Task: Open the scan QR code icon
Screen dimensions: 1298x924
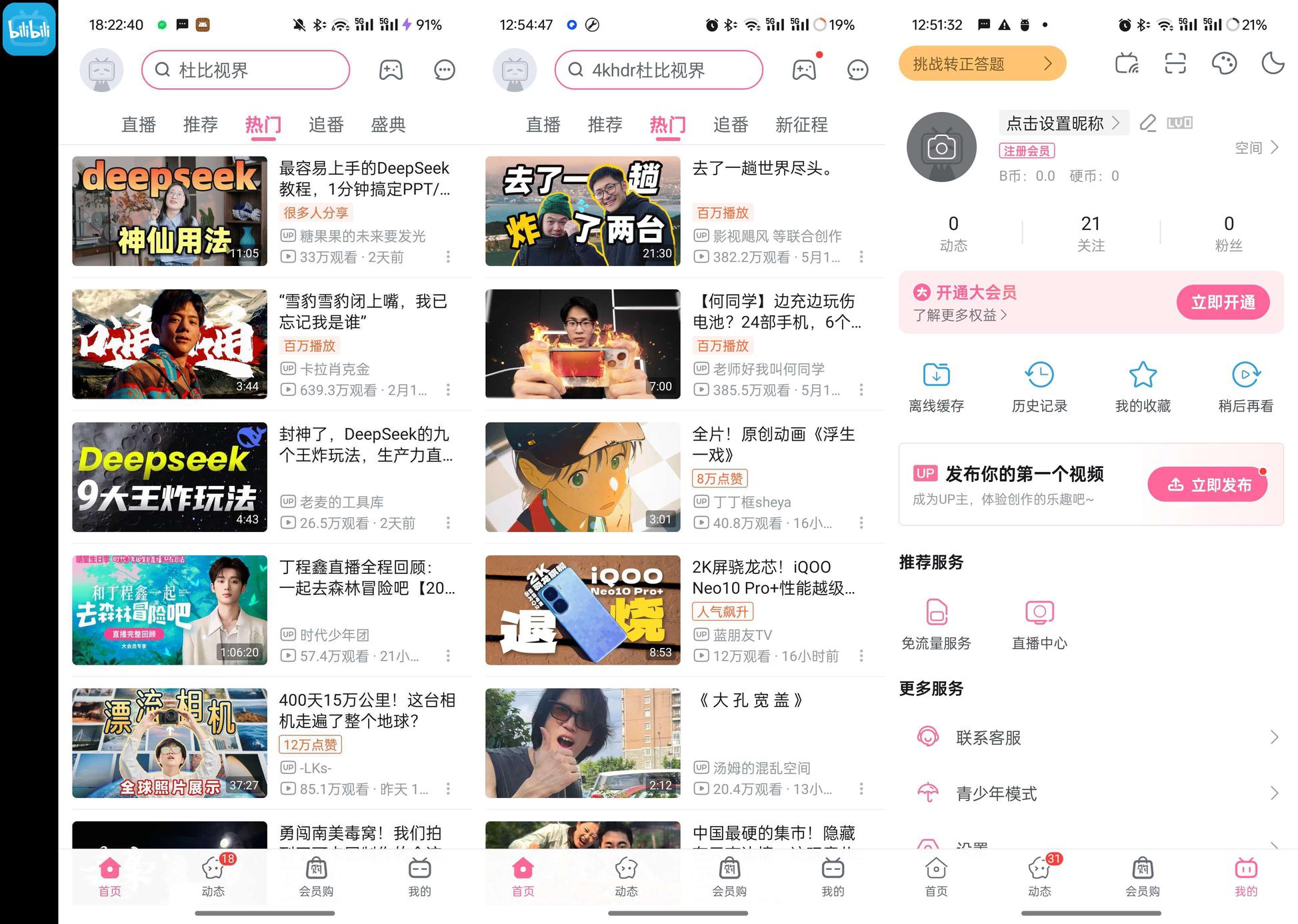Action: click(x=1175, y=64)
